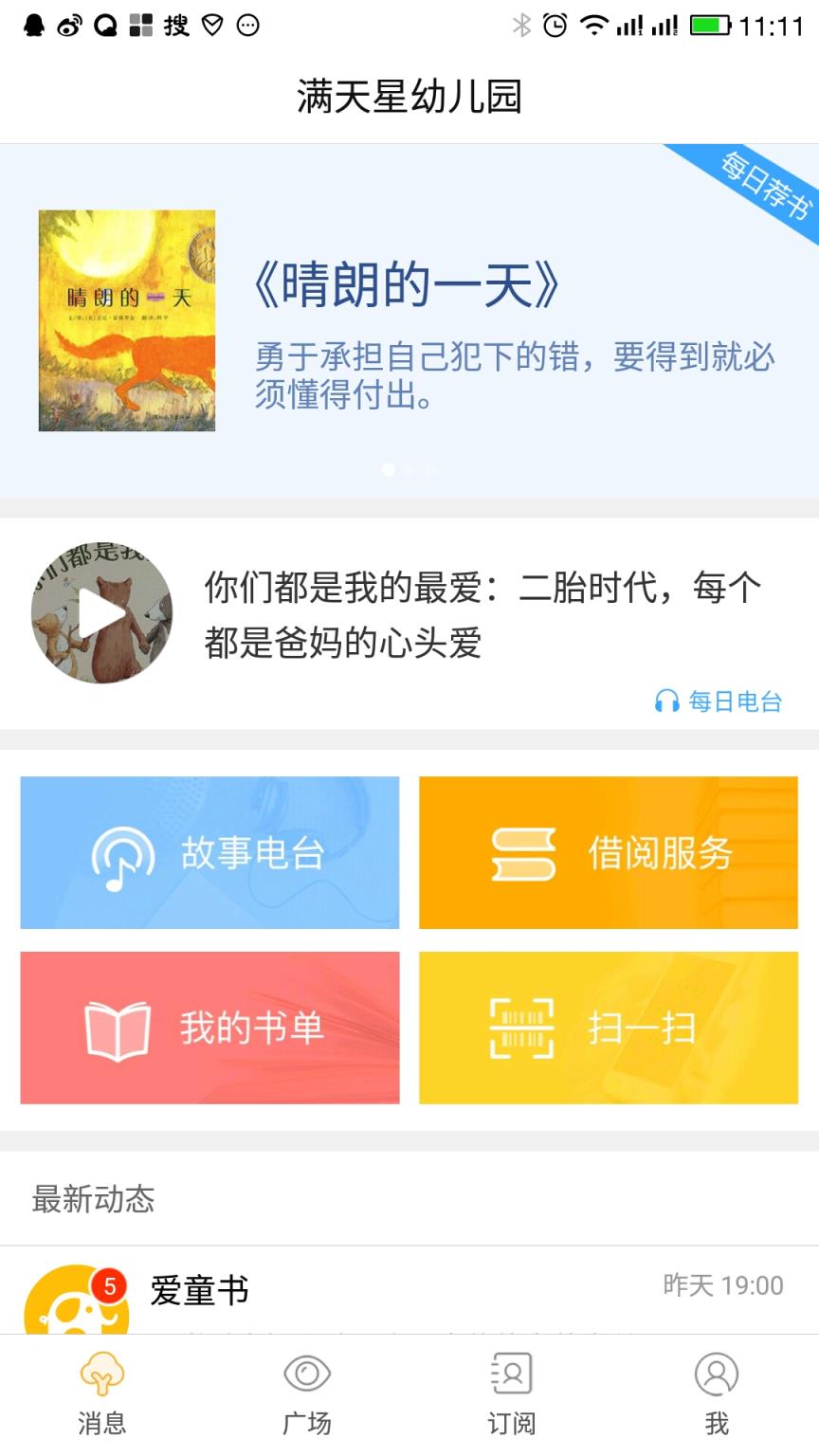The width and height of the screenshot is (819, 1456).
Task: Open the 故事电台 (Story Radio) feature
Action: tap(209, 852)
